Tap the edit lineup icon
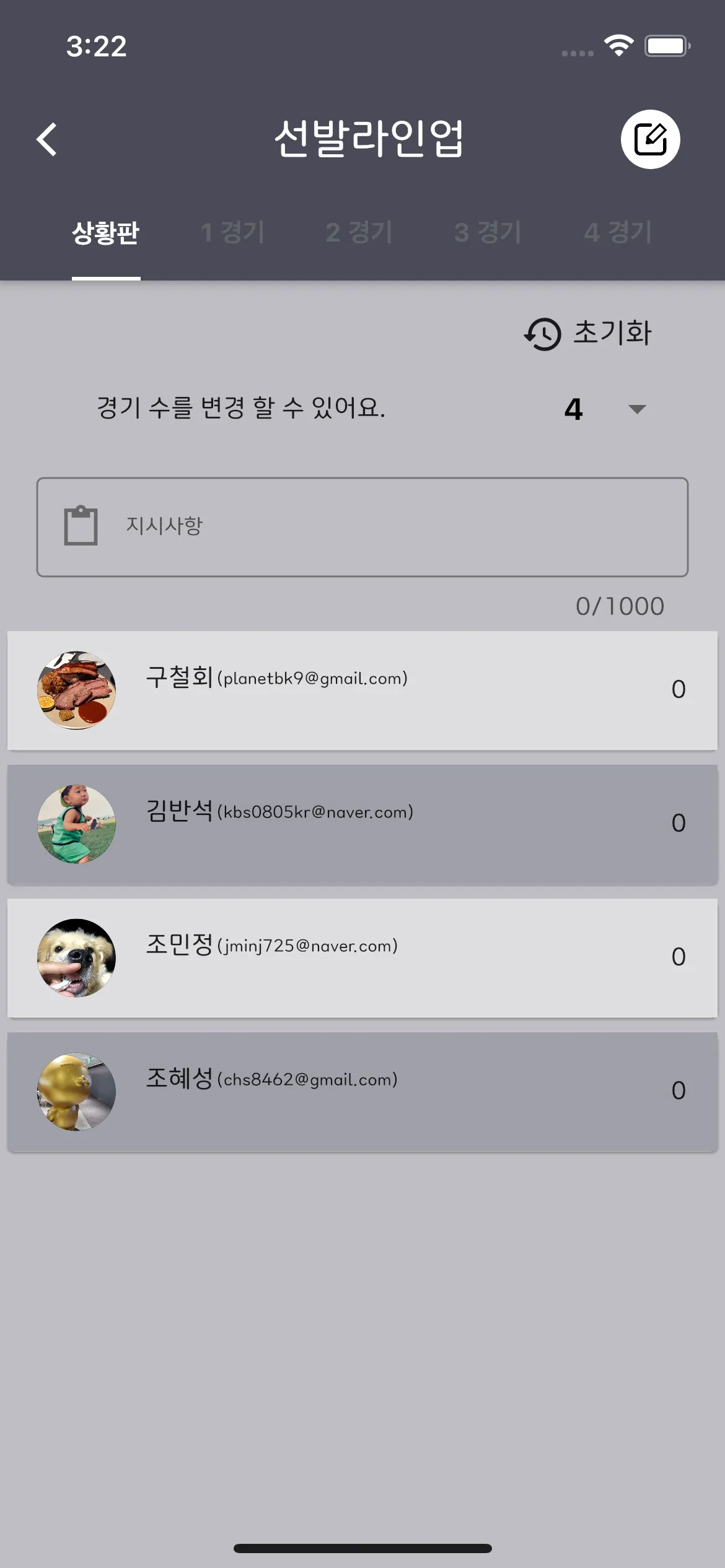Viewport: 725px width, 1568px height. pos(650,139)
